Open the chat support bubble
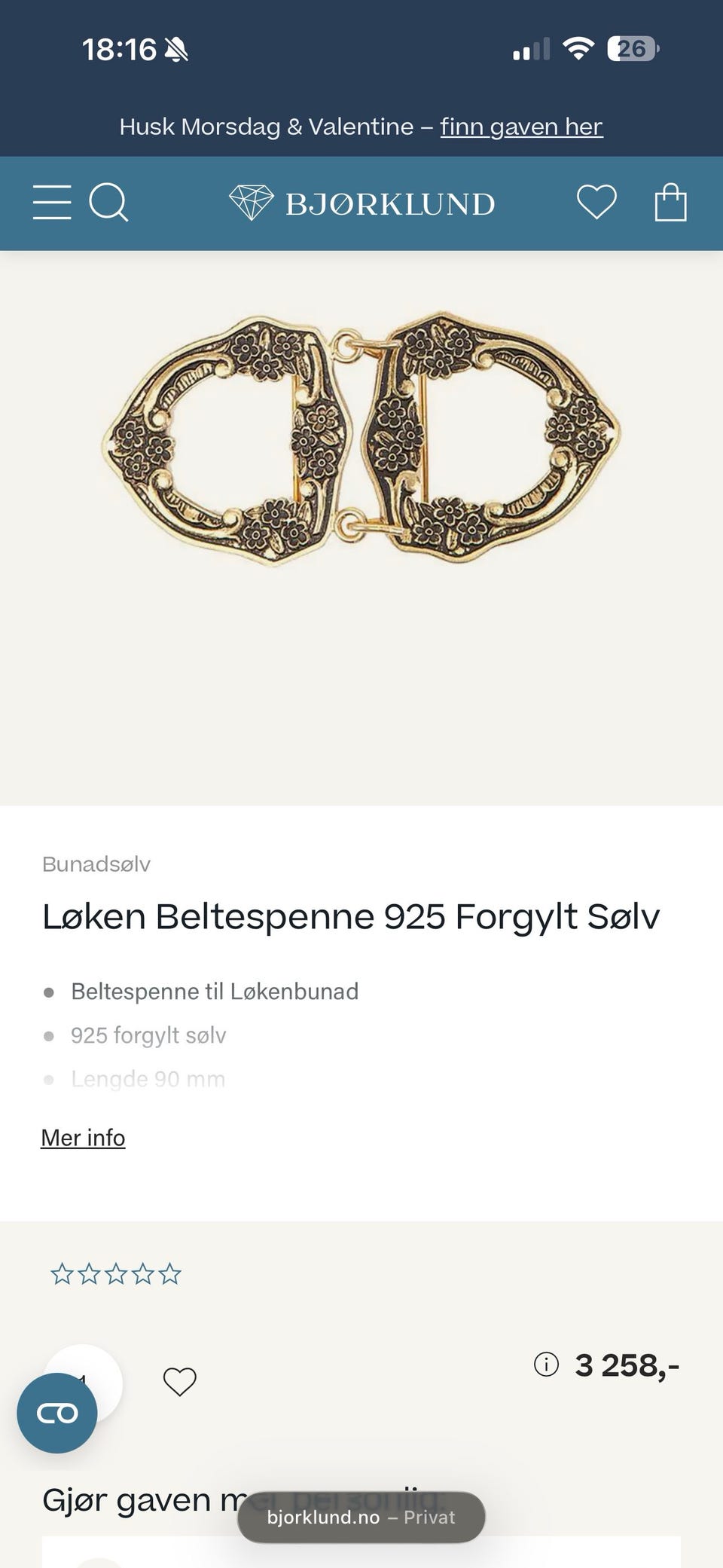The width and height of the screenshot is (723, 1568). point(58,1413)
